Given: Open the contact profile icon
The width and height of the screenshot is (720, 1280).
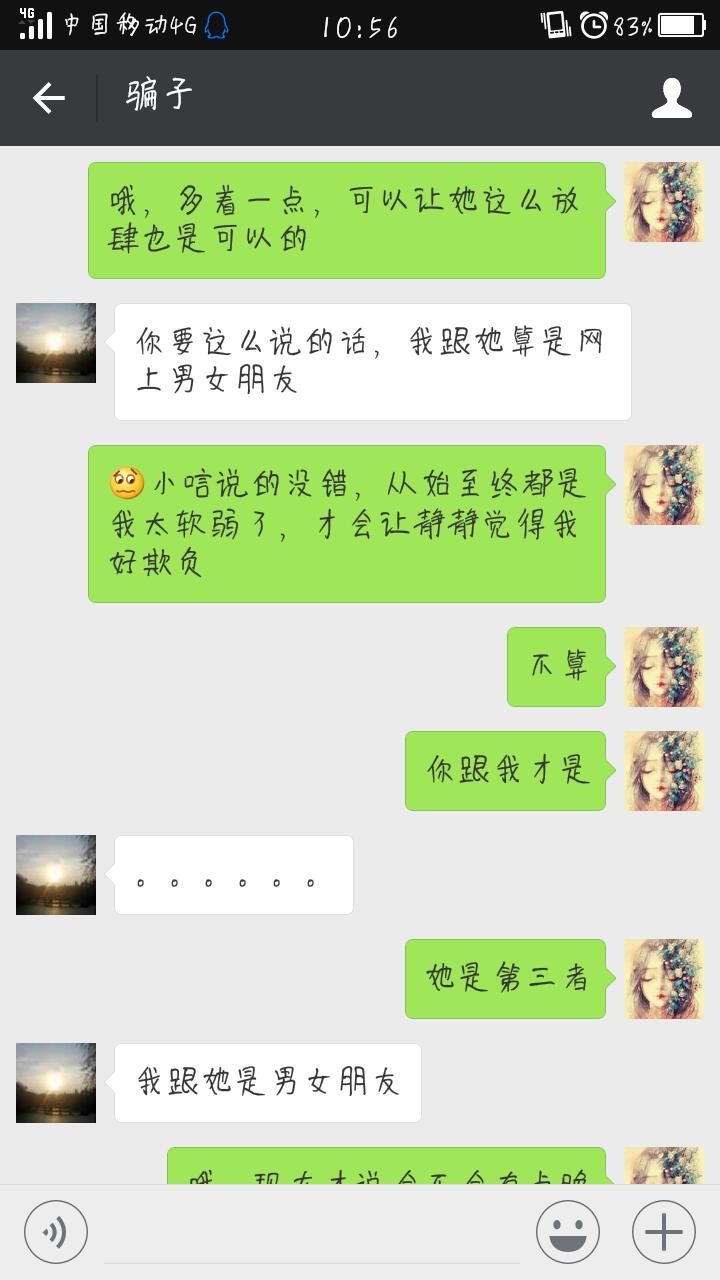Looking at the screenshot, I should pos(671,98).
